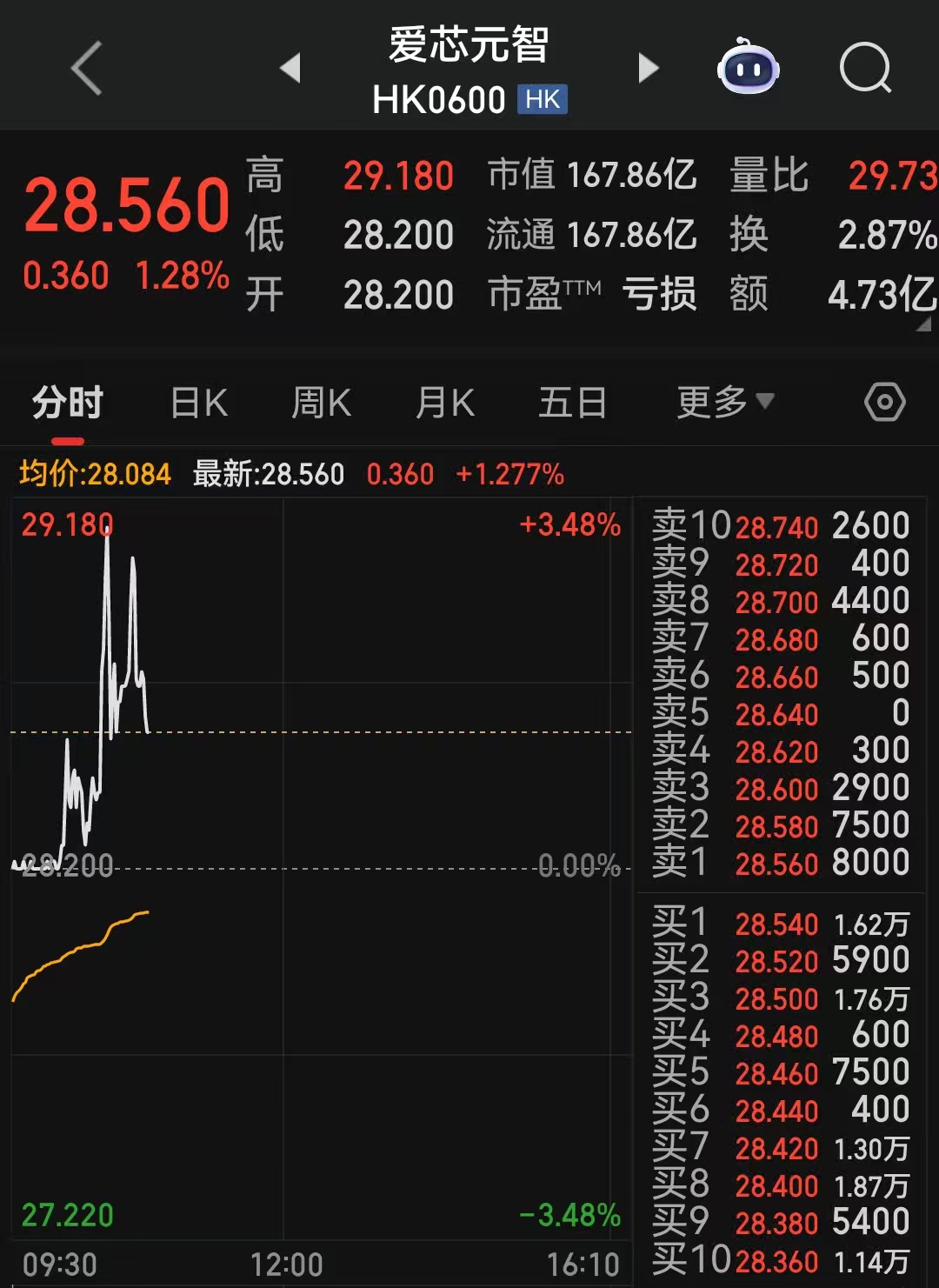Image resolution: width=939 pixels, height=1288 pixels.
Task: Select the 买1 order at 28.540
Action: pyautogui.click(x=780, y=924)
